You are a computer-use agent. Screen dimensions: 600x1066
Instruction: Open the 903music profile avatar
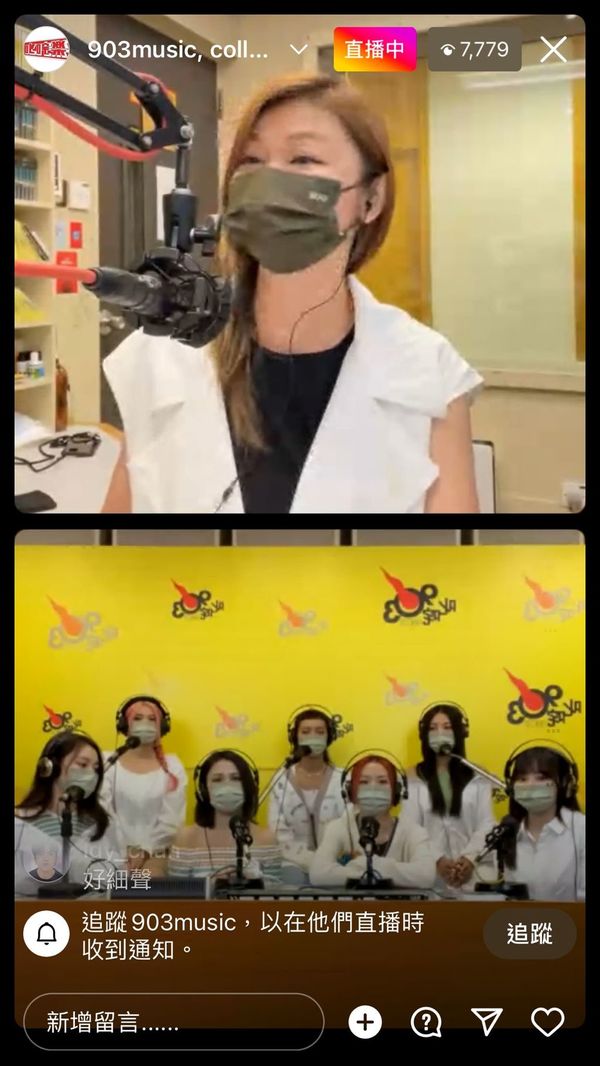46,49
